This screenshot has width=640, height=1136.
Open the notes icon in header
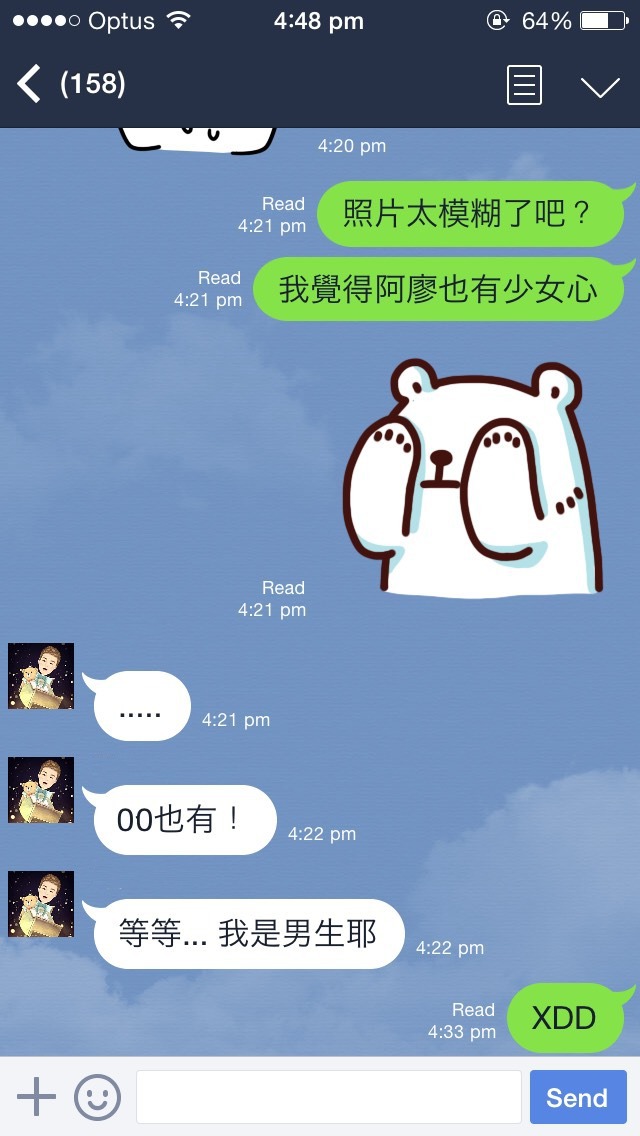pyautogui.click(x=523, y=85)
